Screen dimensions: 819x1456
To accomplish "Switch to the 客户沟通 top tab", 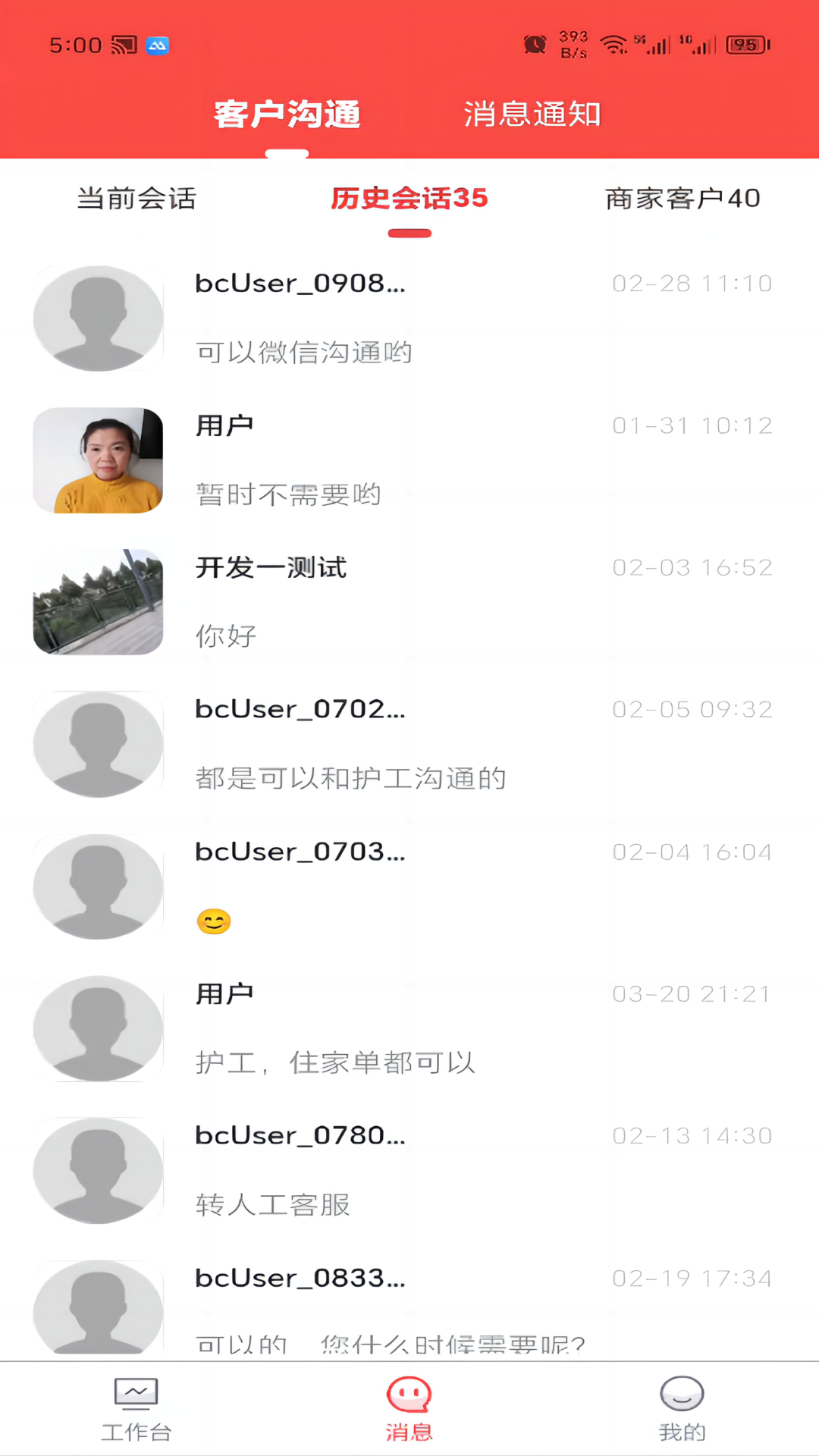I will (287, 115).
